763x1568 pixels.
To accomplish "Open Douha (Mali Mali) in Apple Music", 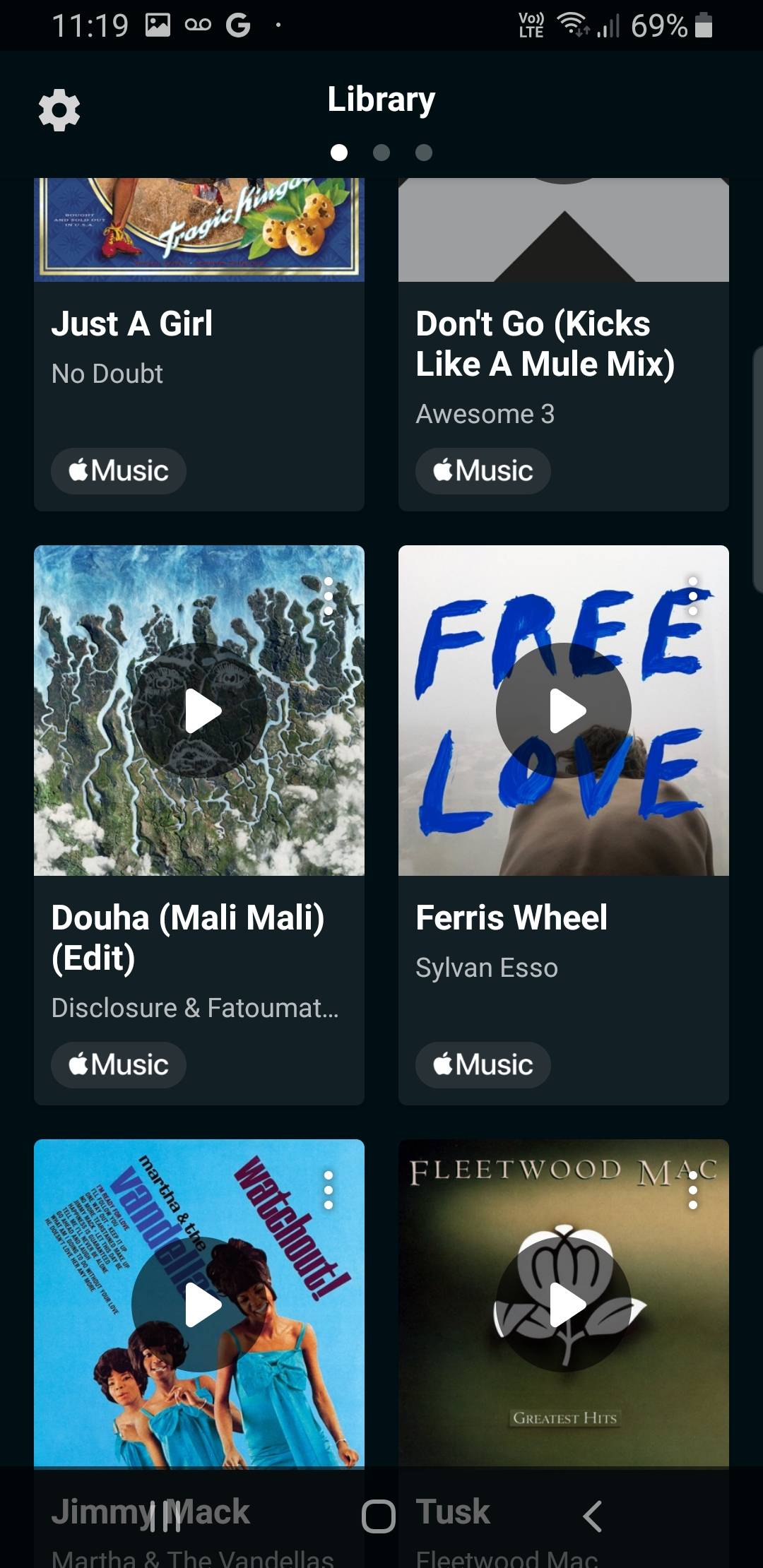I will pyautogui.click(x=119, y=1065).
